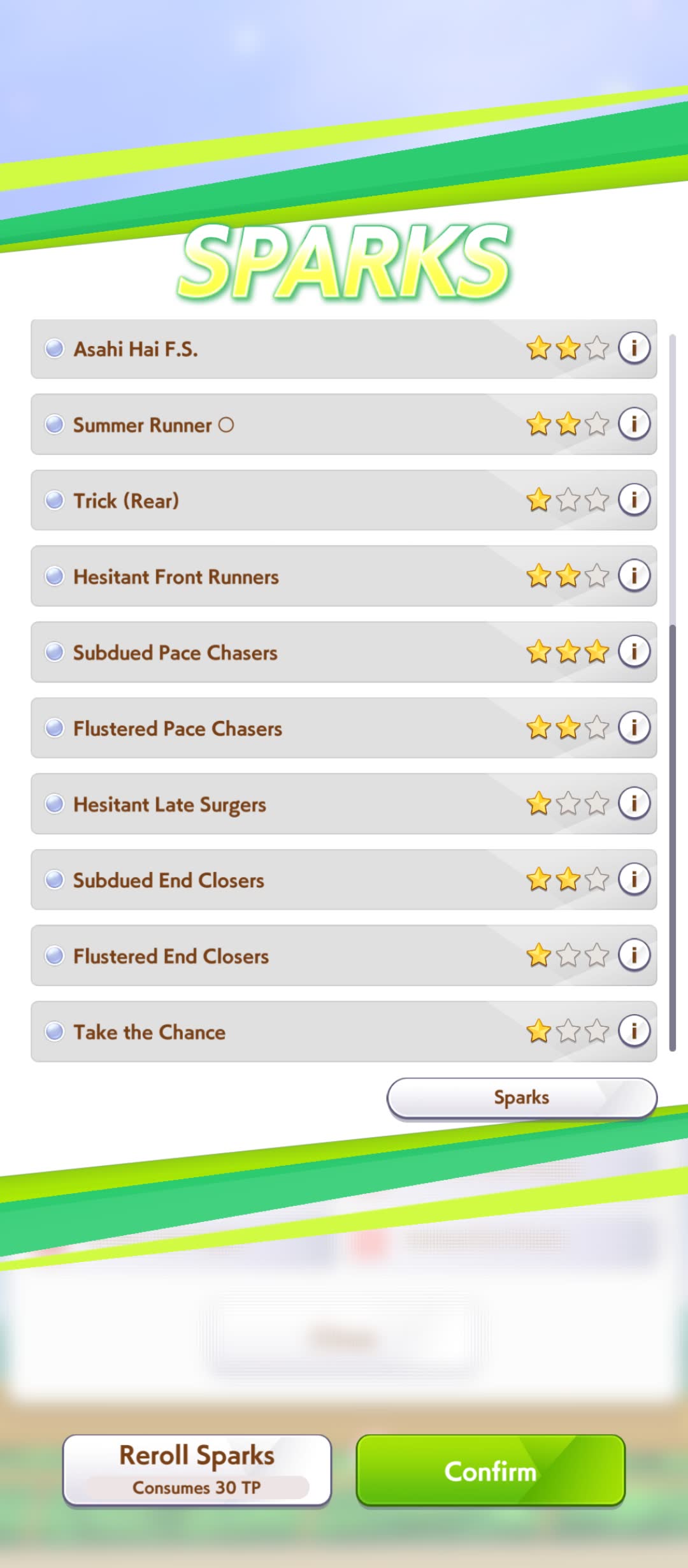Open info for Asahi Hai F.S. spark
Viewport: 688px width, 1568px height.
(634, 348)
